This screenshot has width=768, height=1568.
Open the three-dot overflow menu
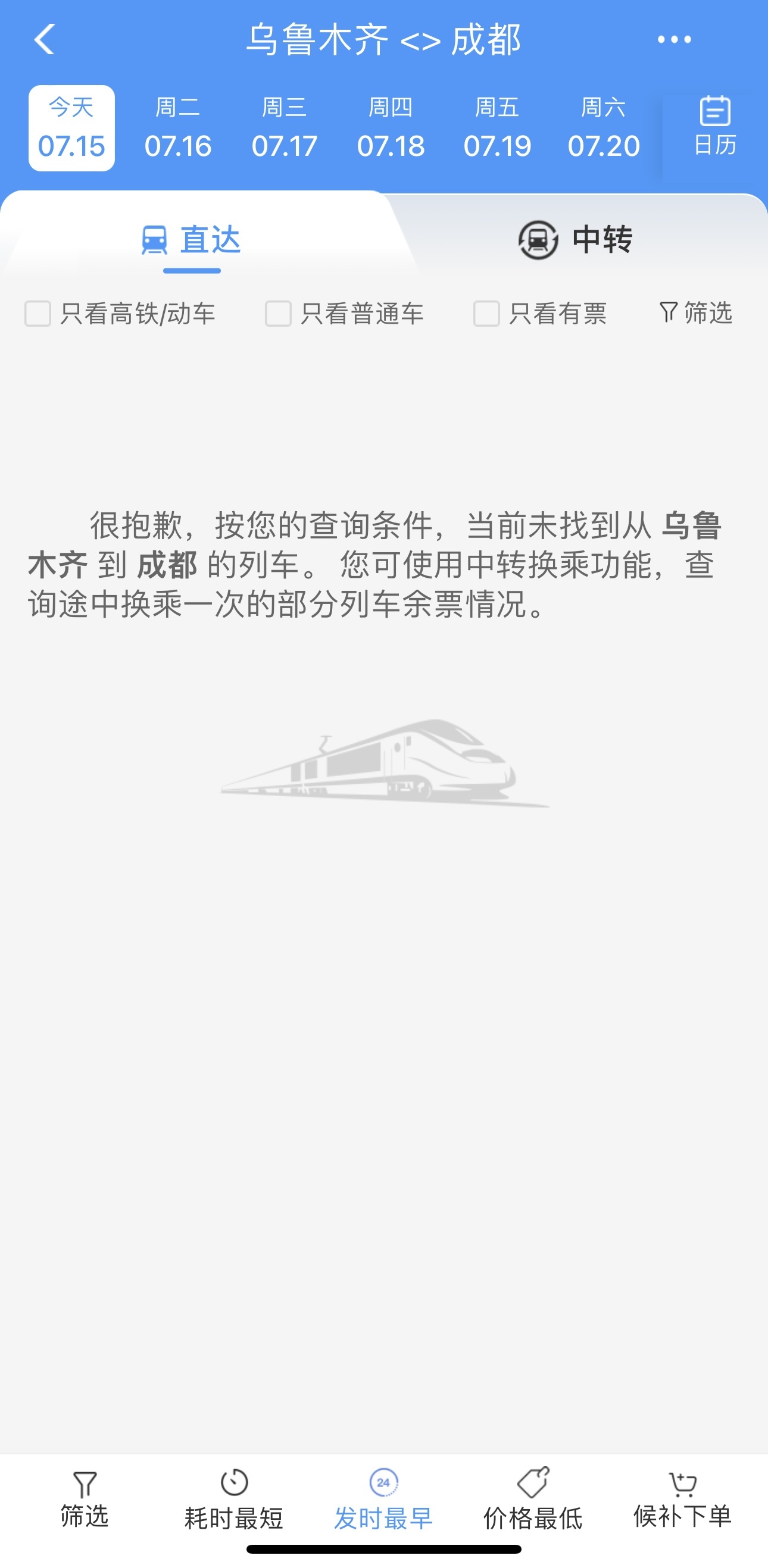point(673,39)
